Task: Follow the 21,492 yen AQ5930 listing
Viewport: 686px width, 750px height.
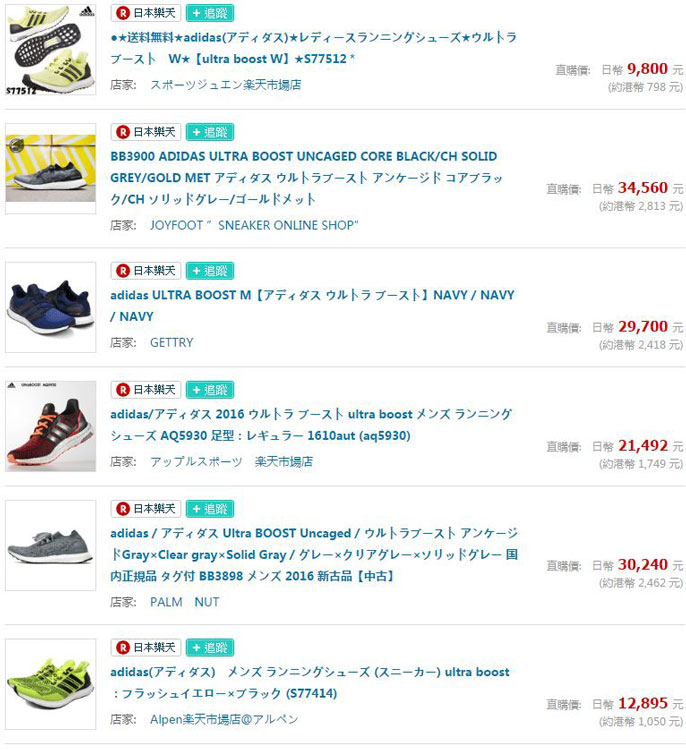Action: point(210,390)
